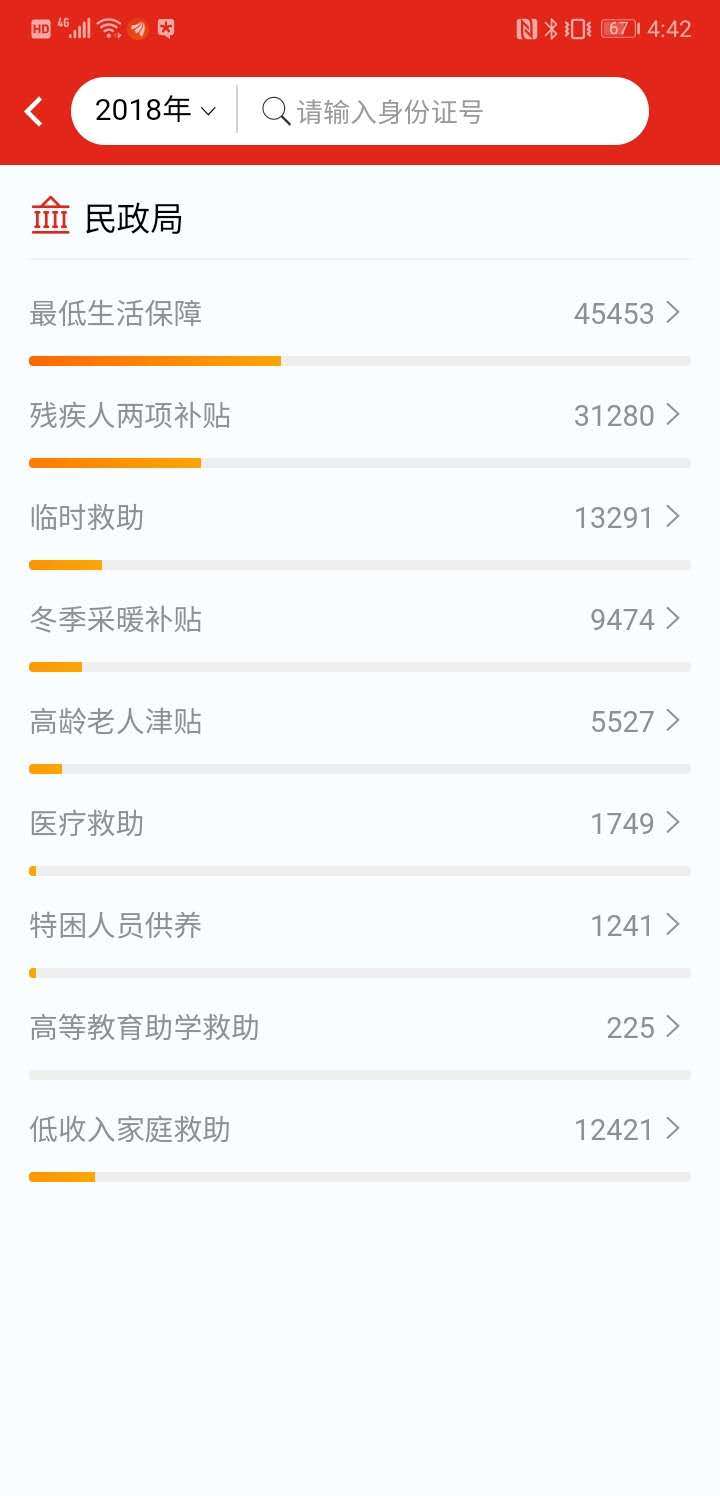Viewport: 720px width, 1496px height.
Task: Select the 残疾人两项补贴 row
Action: [x=360, y=415]
